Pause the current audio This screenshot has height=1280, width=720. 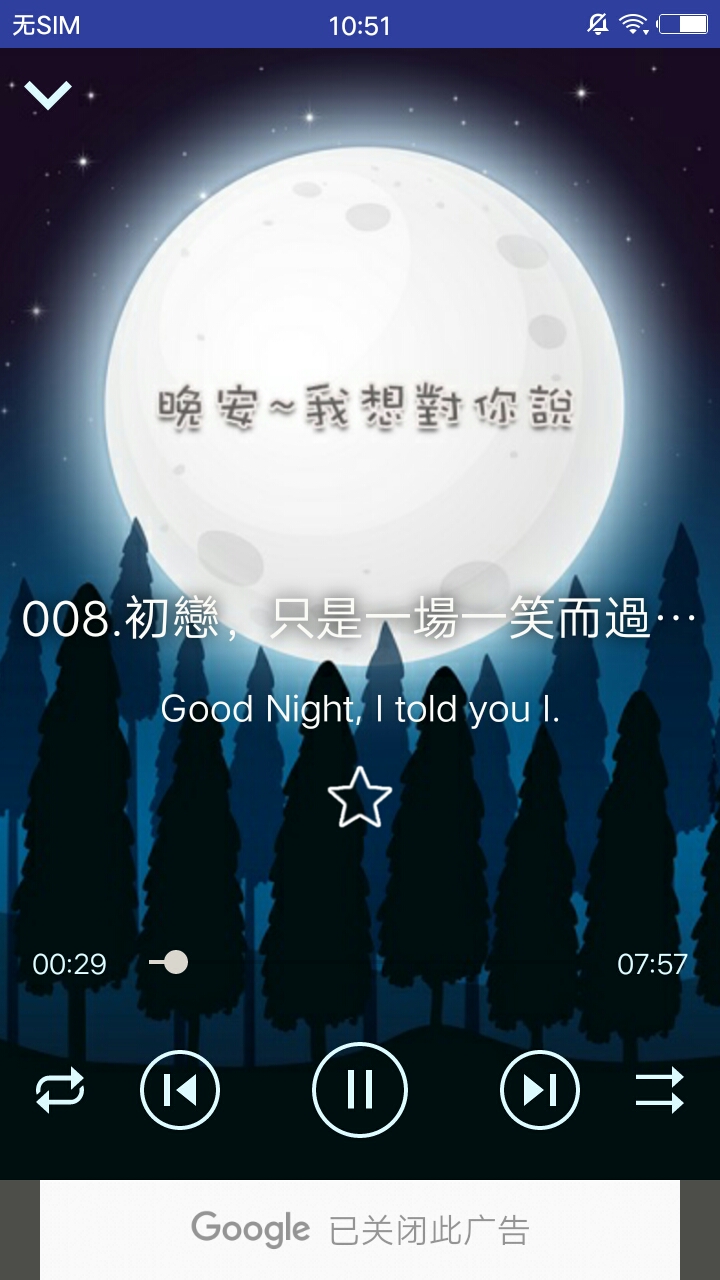click(x=360, y=1090)
